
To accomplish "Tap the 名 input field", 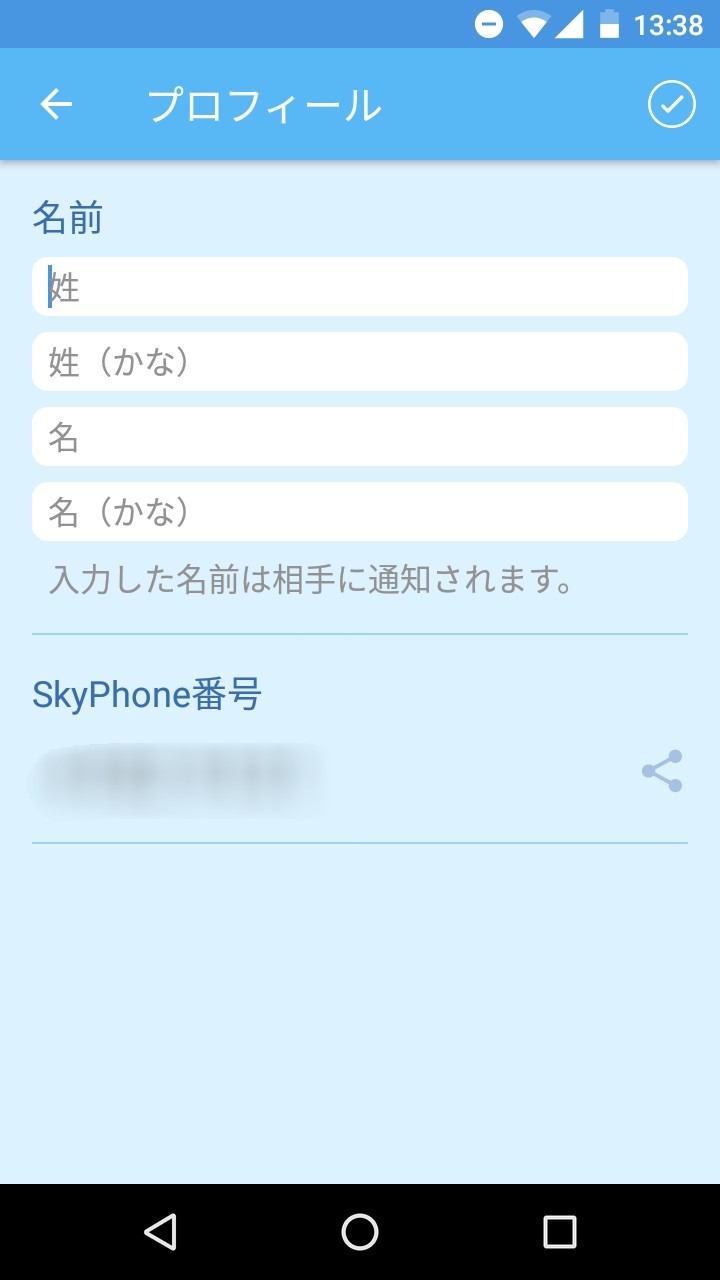I will [360, 437].
